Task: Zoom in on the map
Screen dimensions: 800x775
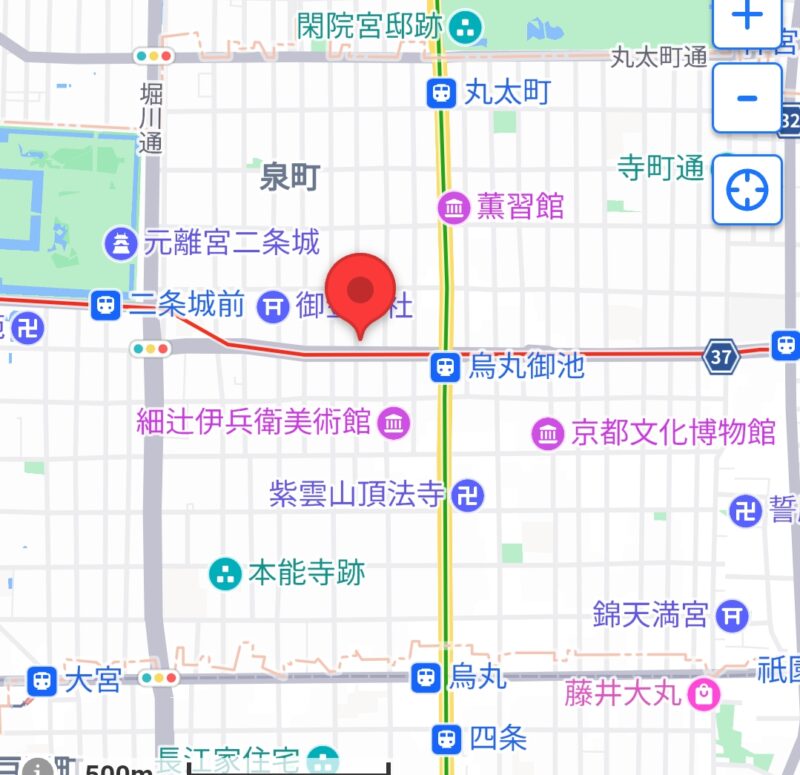Action: point(746,17)
